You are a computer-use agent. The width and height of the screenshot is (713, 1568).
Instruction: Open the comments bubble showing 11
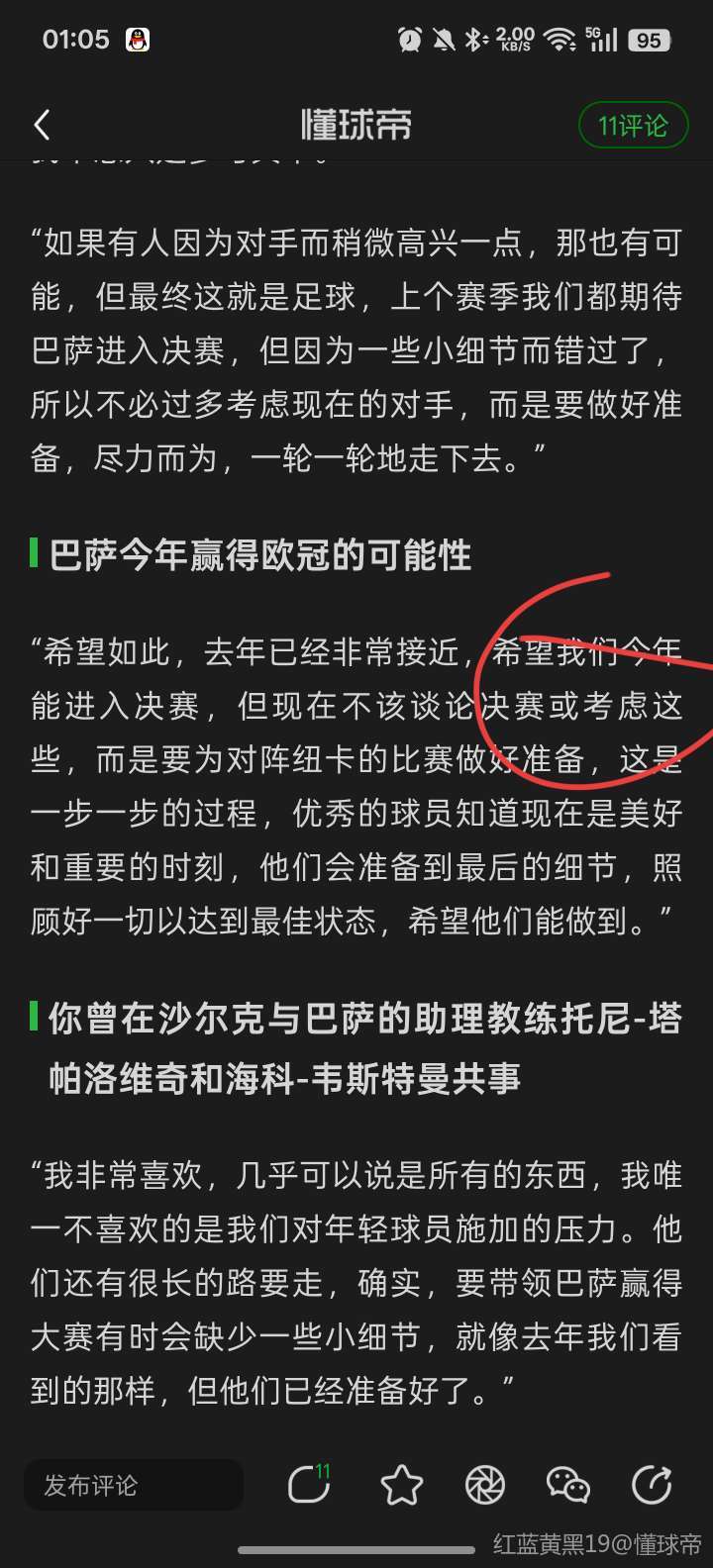[x=309, y=1485]
